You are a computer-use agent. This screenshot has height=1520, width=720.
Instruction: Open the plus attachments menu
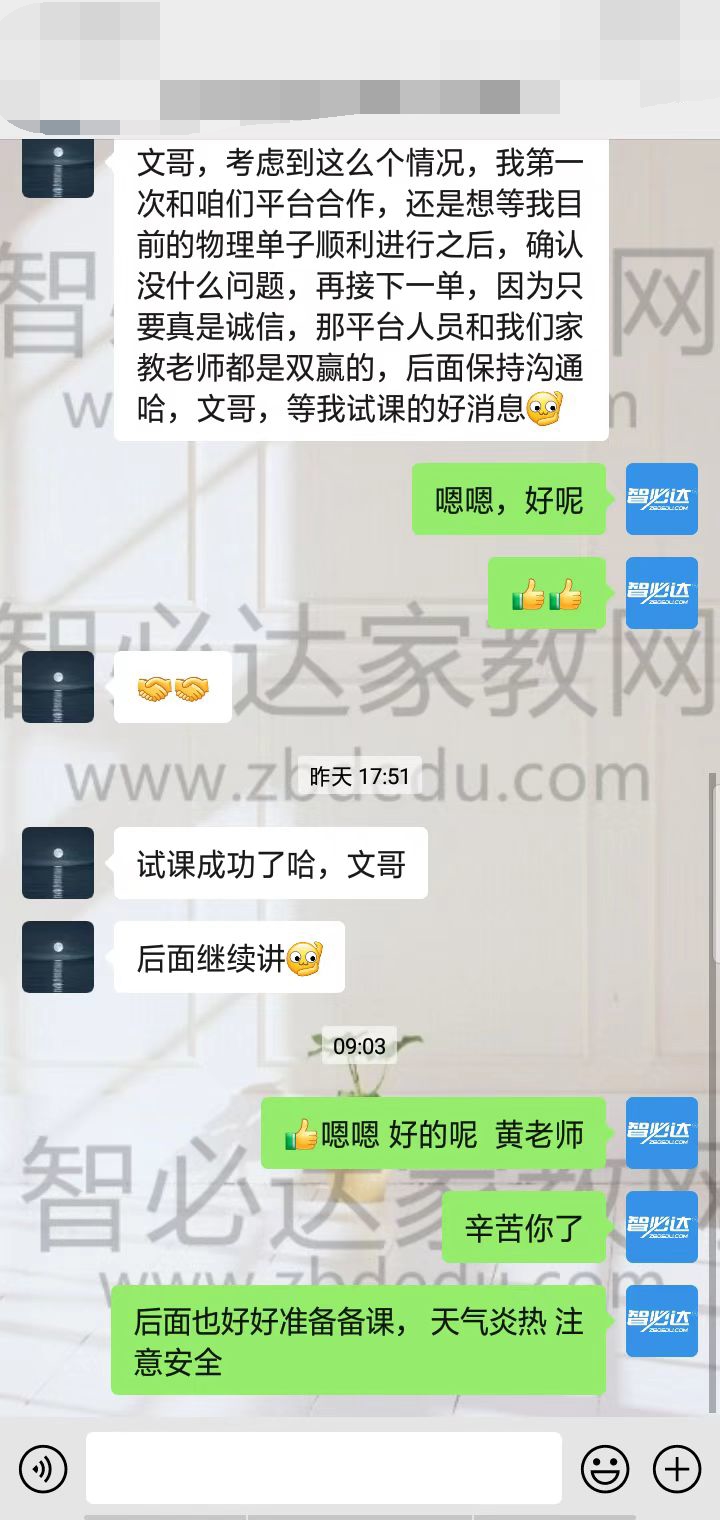677,1469
